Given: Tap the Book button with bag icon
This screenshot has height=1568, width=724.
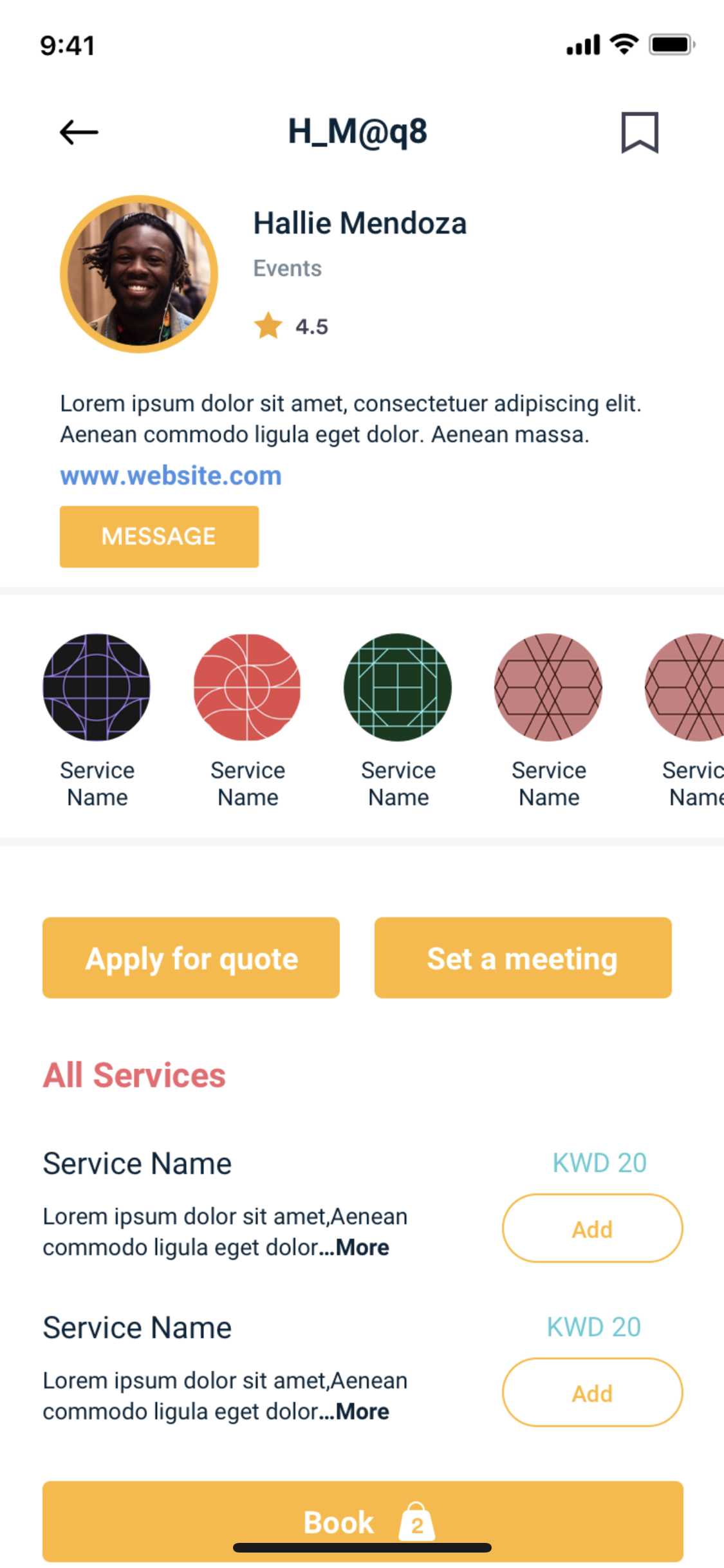Looking at the screenshot, I should [362, 1522].
